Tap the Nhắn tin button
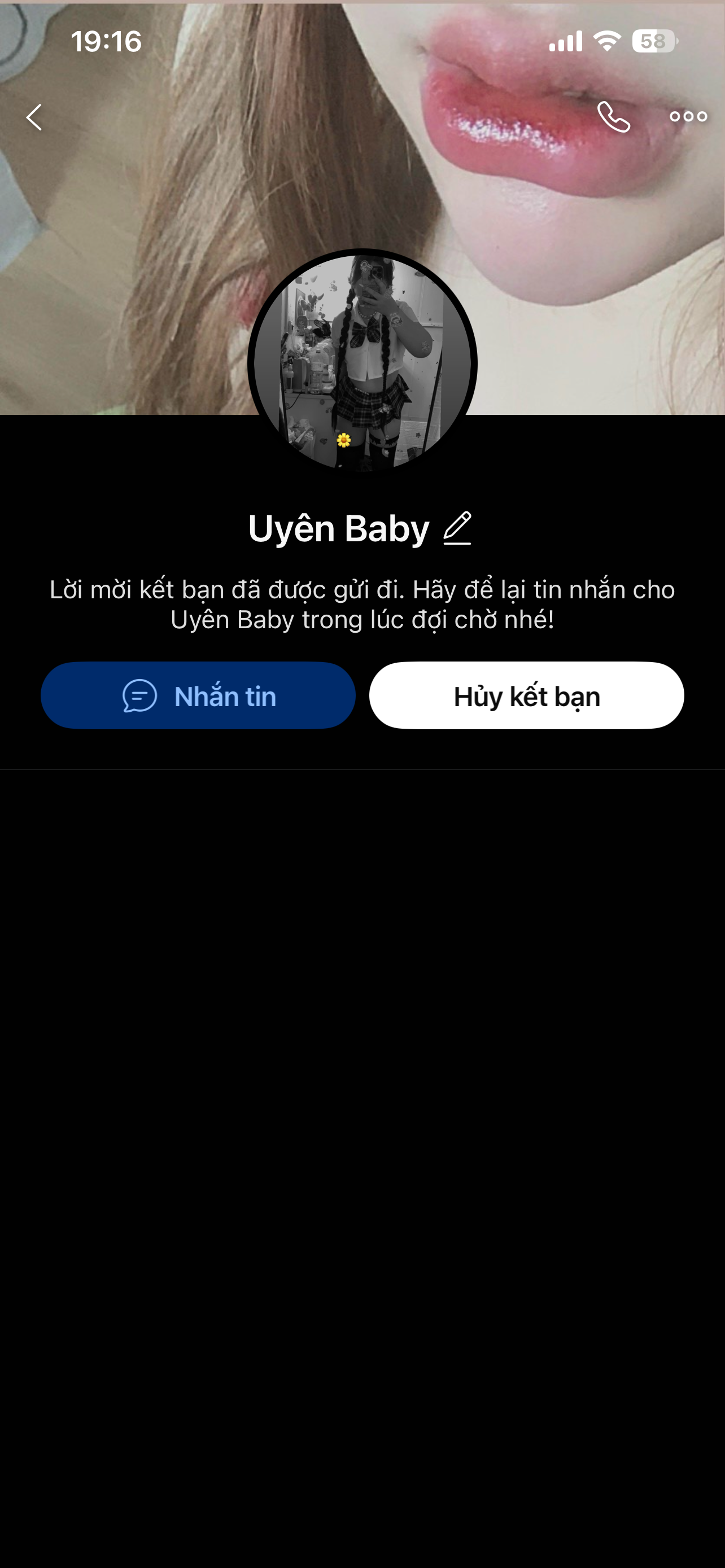 198,696
